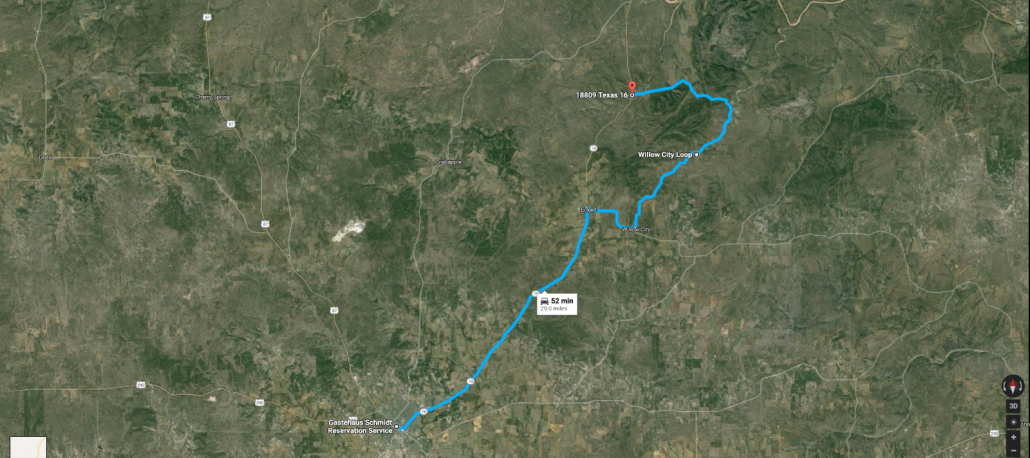Zoom out with the minus button
The image size is (1030, 458).
[1013, 450]
